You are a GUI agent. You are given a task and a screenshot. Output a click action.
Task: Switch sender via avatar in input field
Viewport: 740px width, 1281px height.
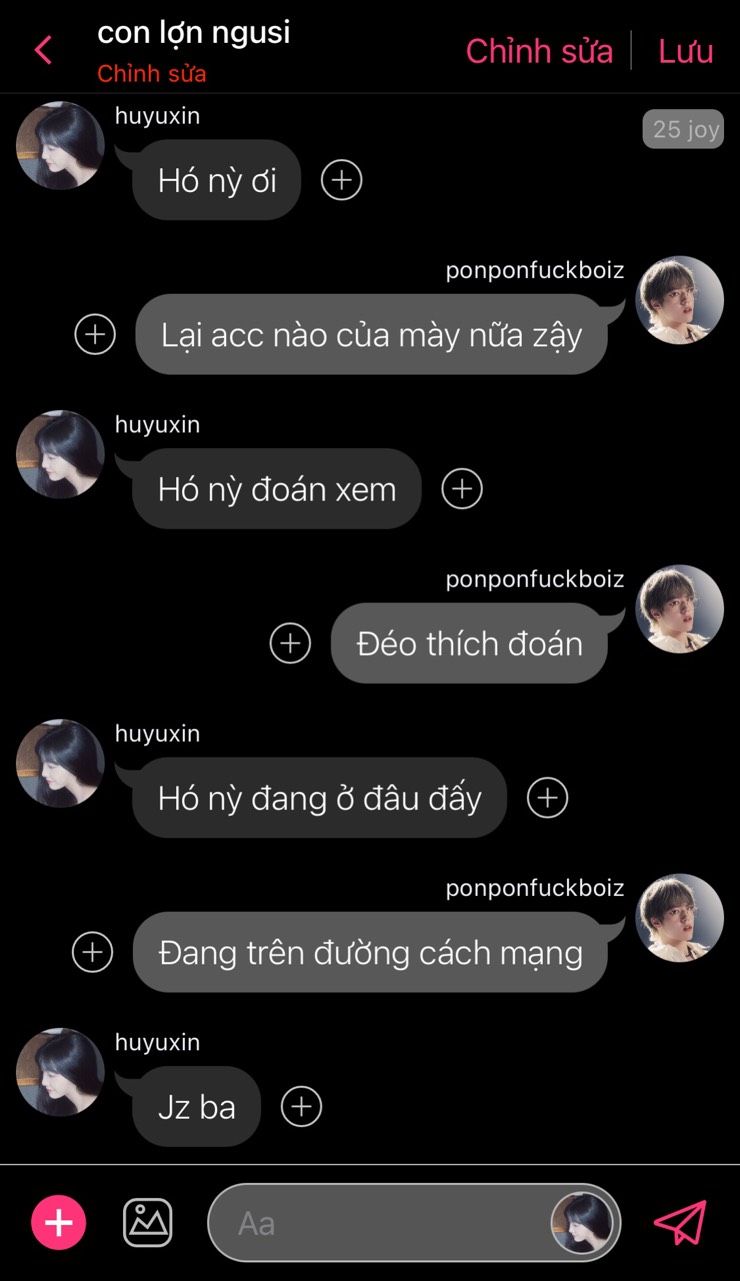point(582,1223)
